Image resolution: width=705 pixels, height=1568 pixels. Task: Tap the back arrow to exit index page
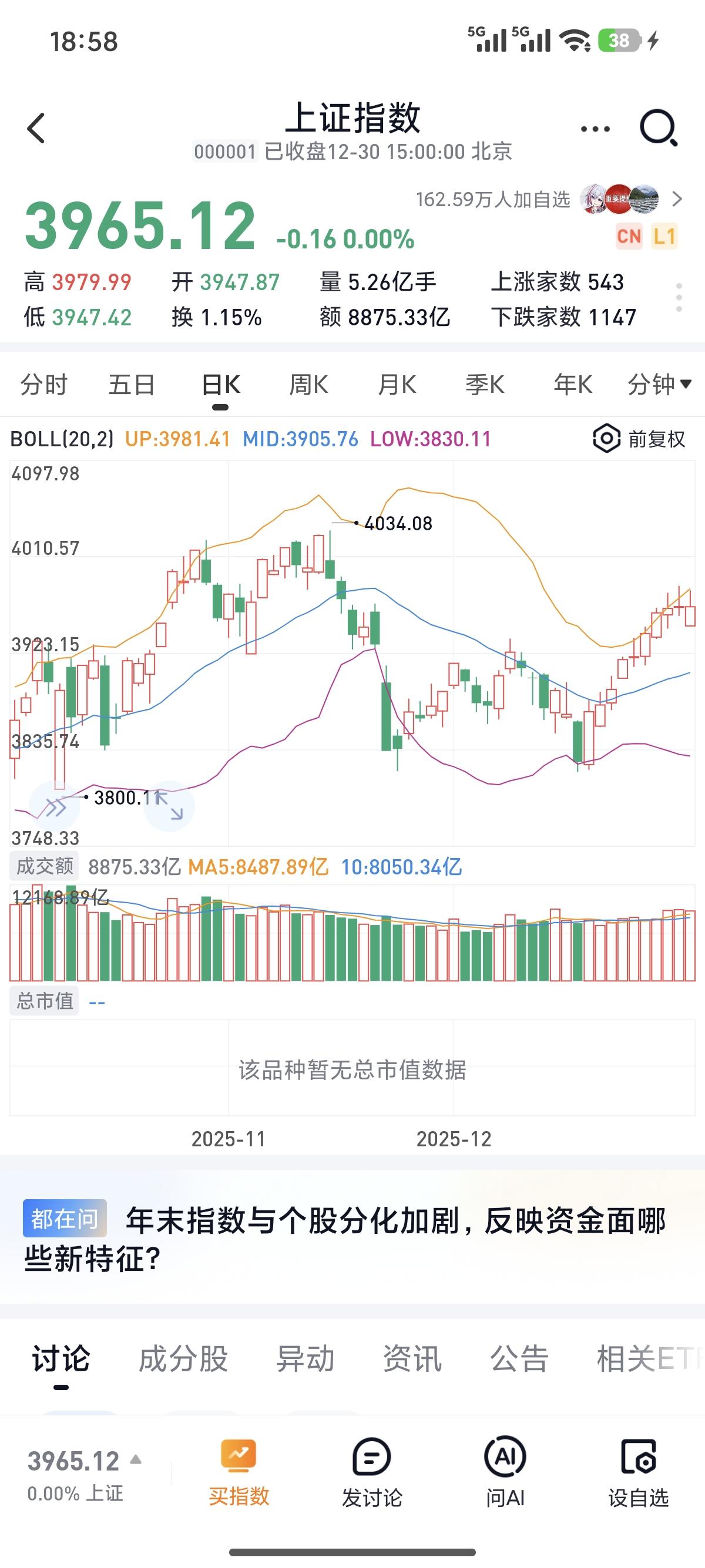pyautogui.click(x=36, y=128)
